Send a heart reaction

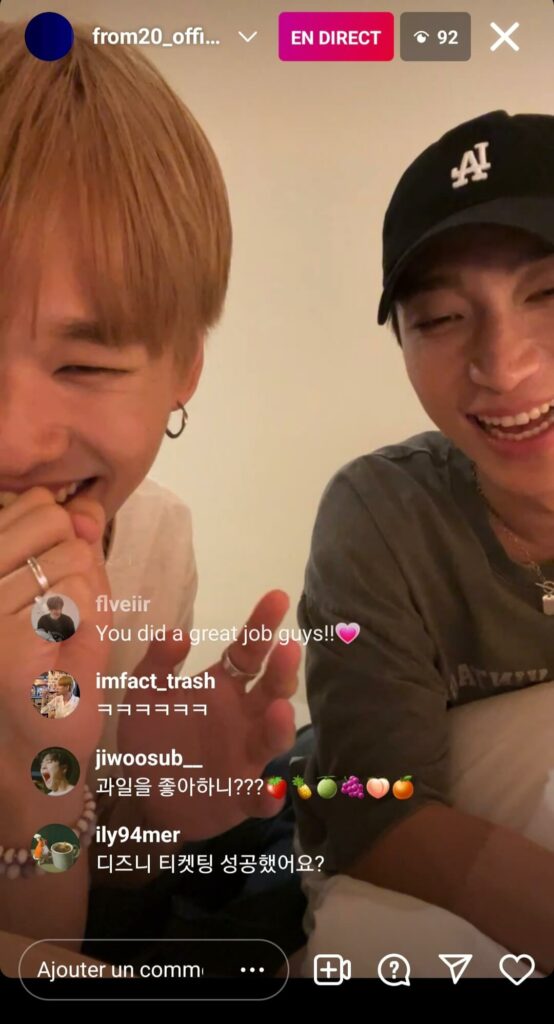tap(517, 969)
